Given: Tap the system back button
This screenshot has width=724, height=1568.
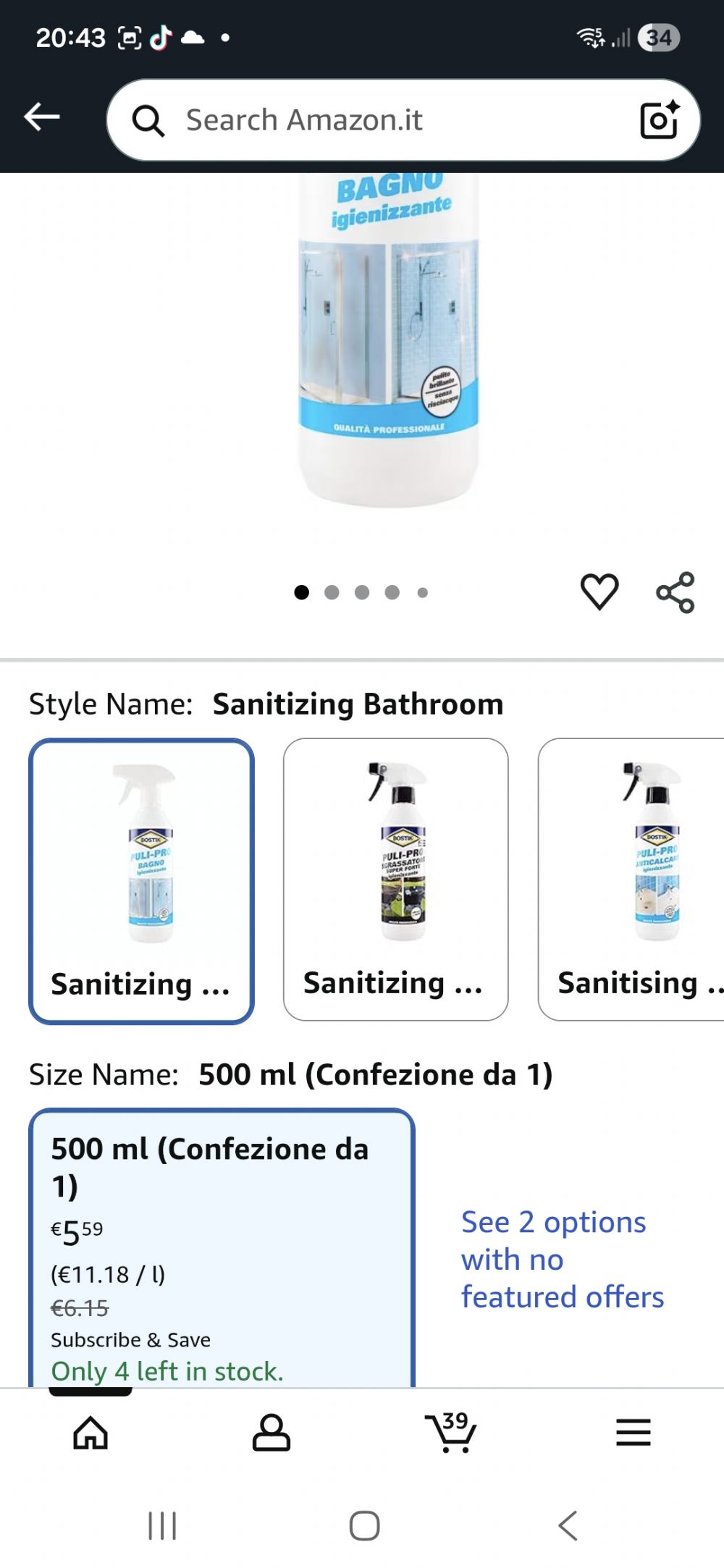Looking at the screenshot, I should point(568,1525).
